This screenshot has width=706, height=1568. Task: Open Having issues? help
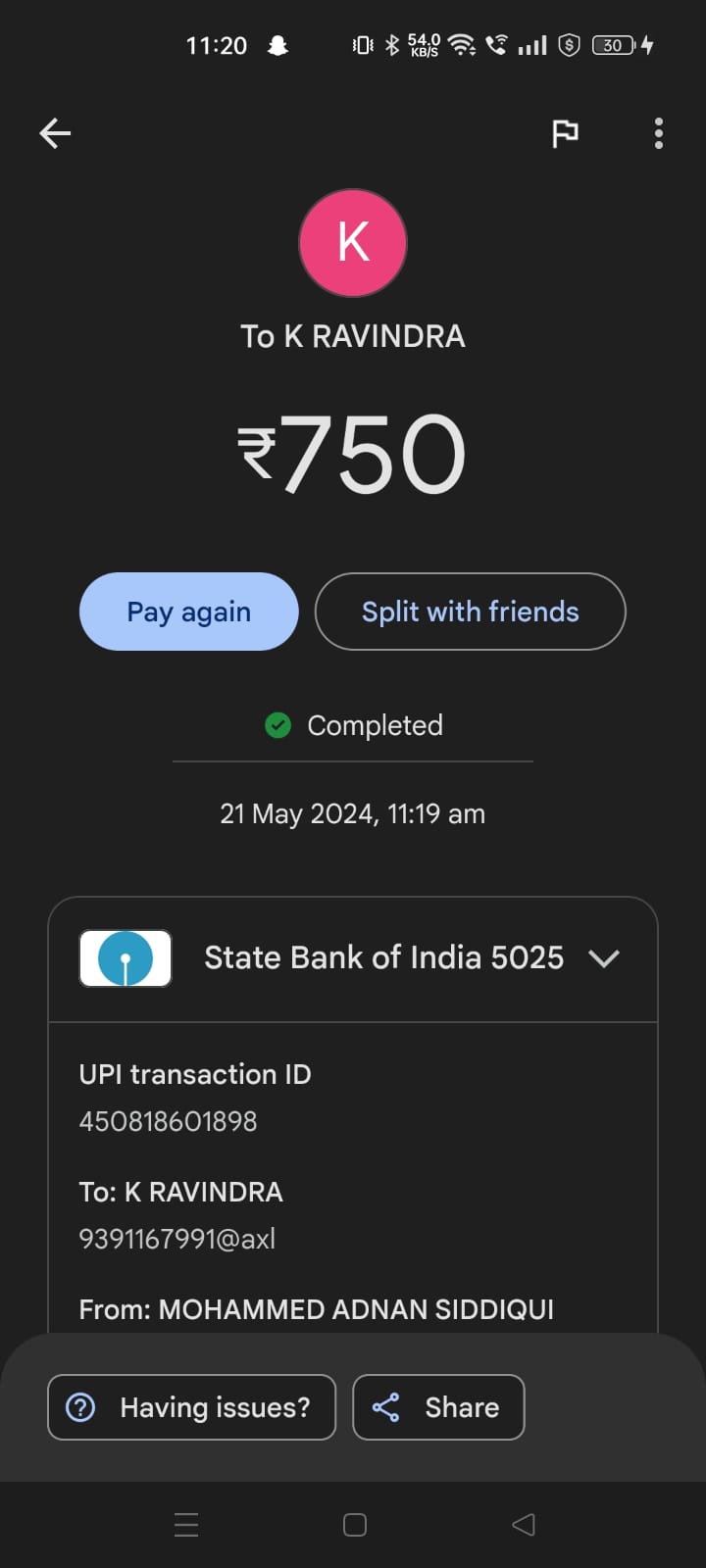pyautogui.click(x=191, y=1407)
